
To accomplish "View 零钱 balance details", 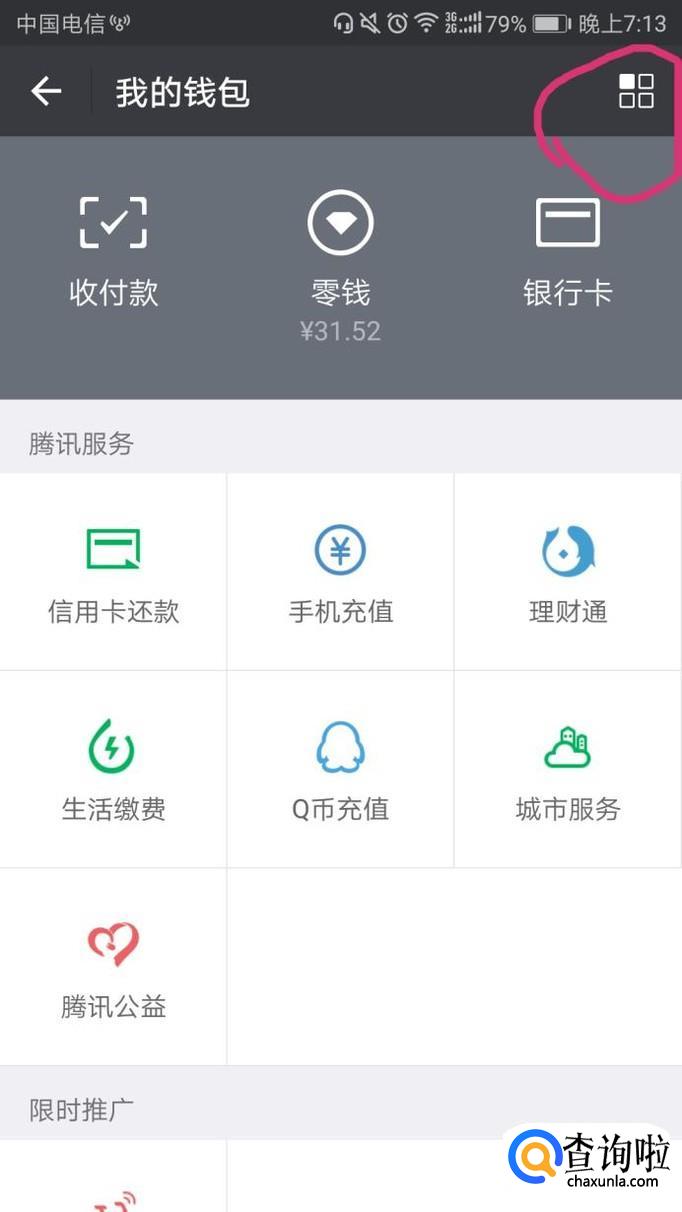I will (340, 260).
